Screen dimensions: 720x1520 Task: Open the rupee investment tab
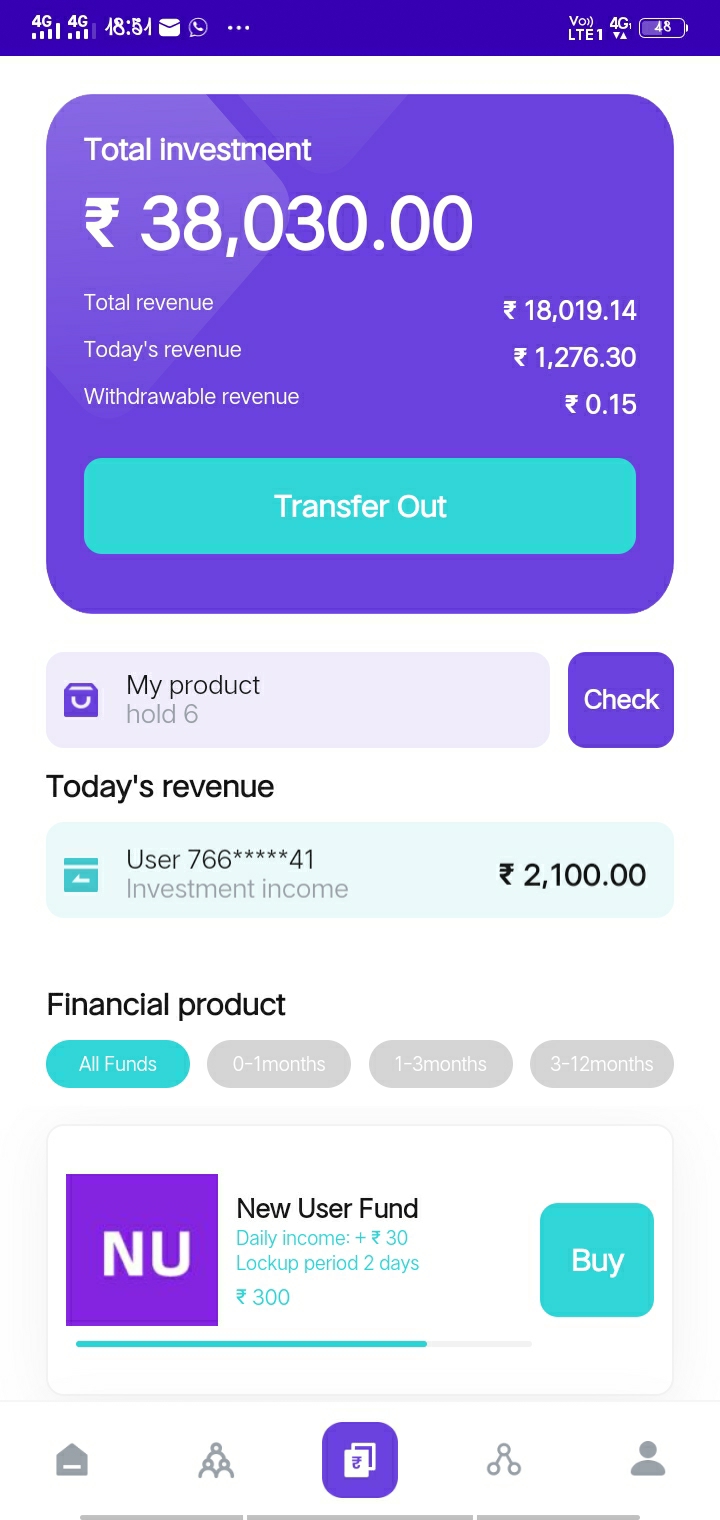360,1461
